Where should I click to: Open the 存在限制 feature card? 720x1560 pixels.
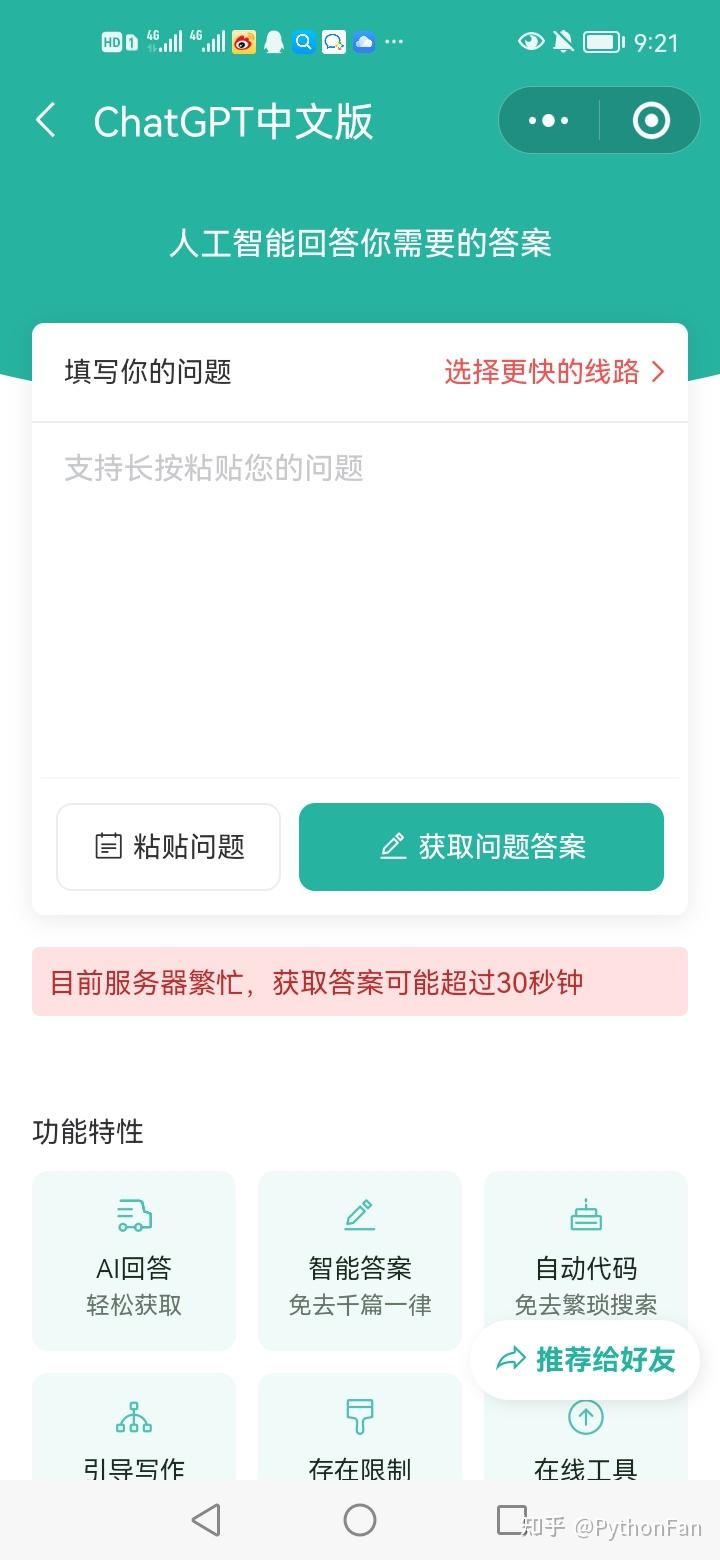[x=360, y=1430]
